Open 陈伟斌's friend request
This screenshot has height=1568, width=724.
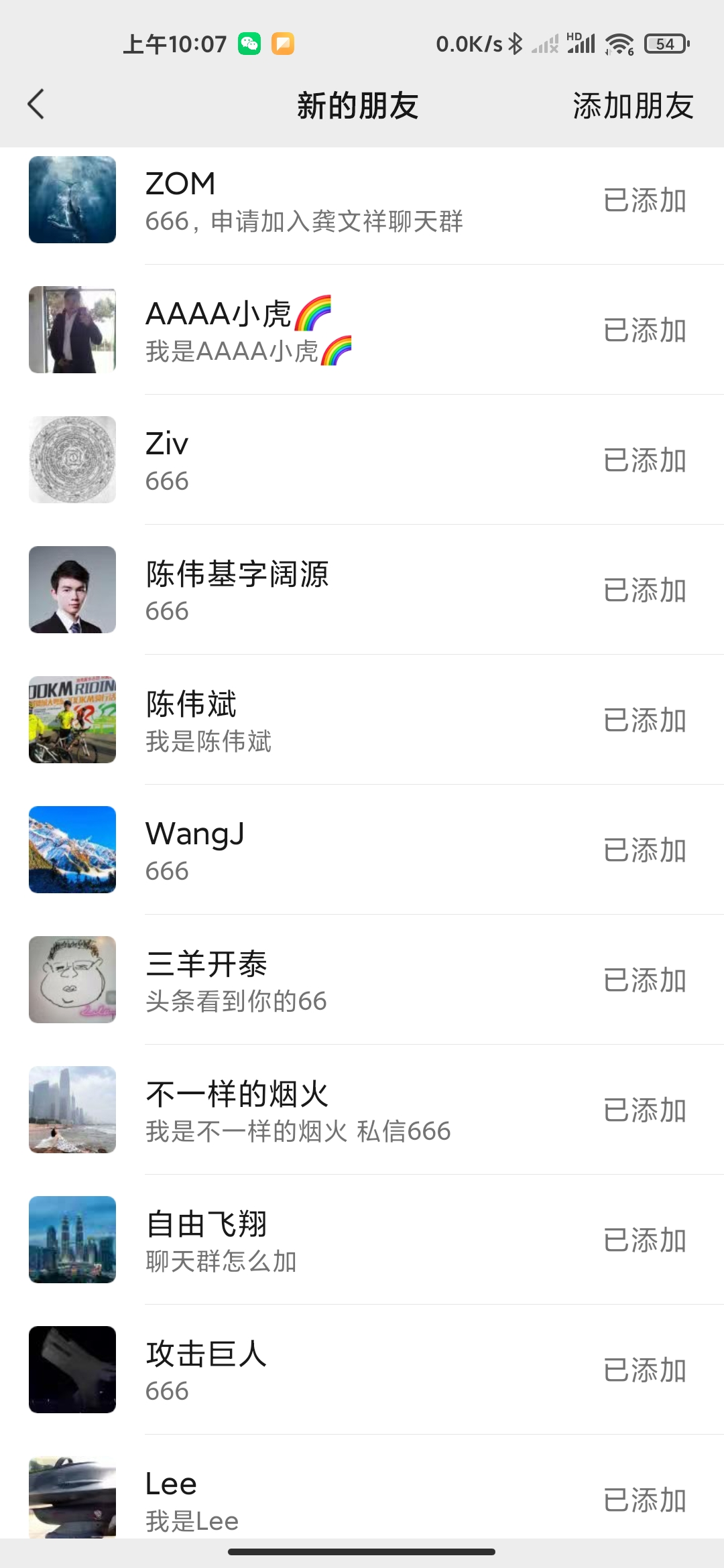click(362, 720)
